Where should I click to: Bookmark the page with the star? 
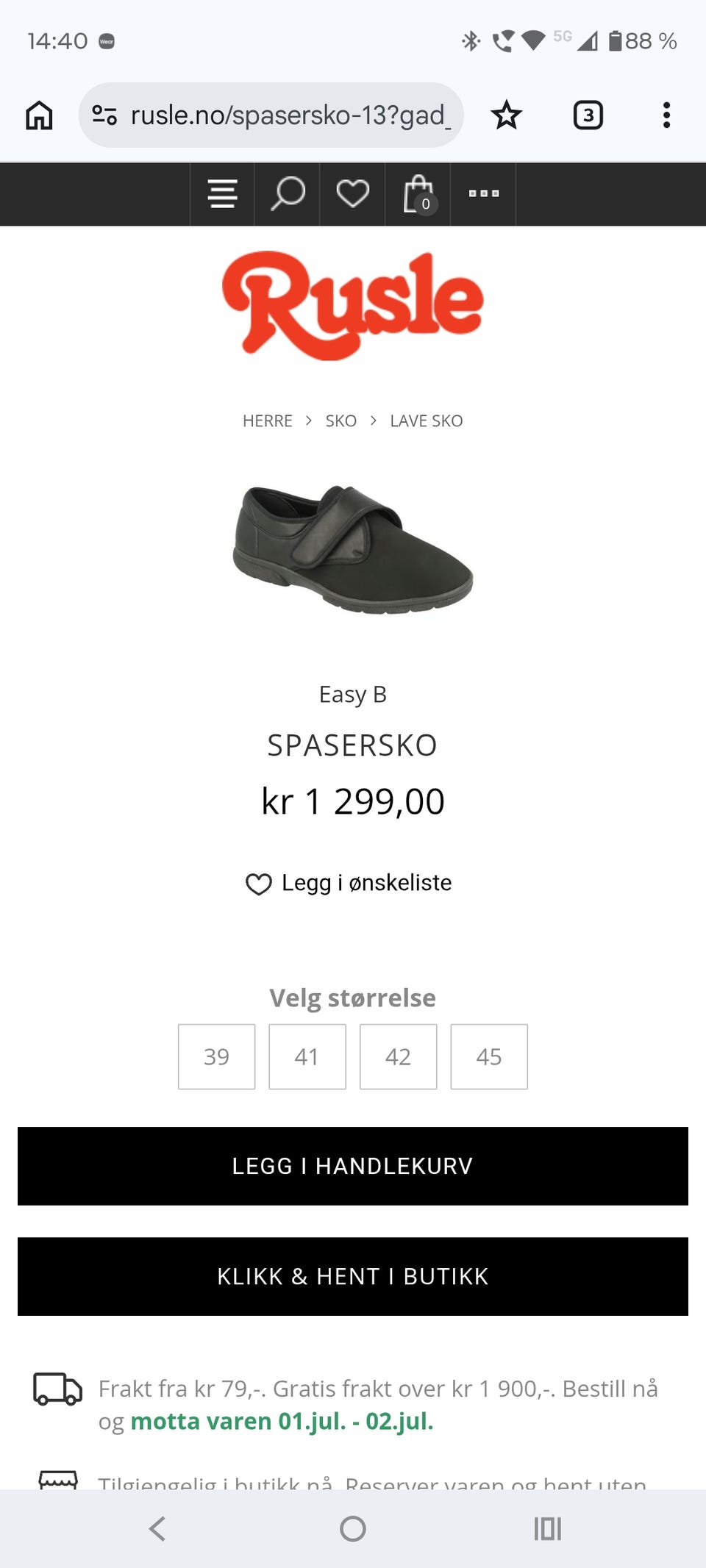click(x=506, y=115)
